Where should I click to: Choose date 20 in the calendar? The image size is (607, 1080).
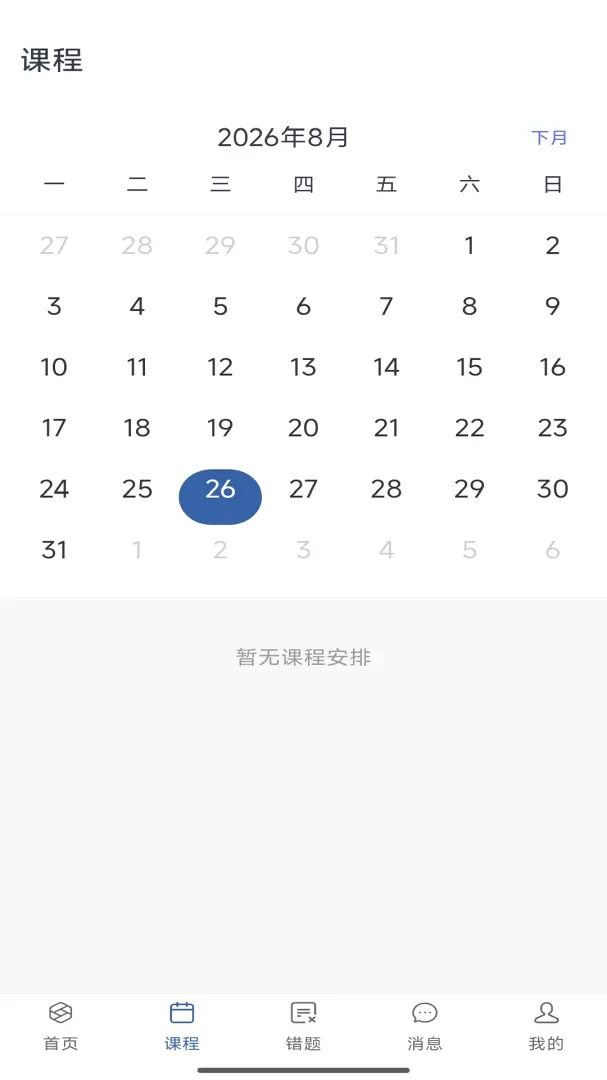click(x=303, y=428)
